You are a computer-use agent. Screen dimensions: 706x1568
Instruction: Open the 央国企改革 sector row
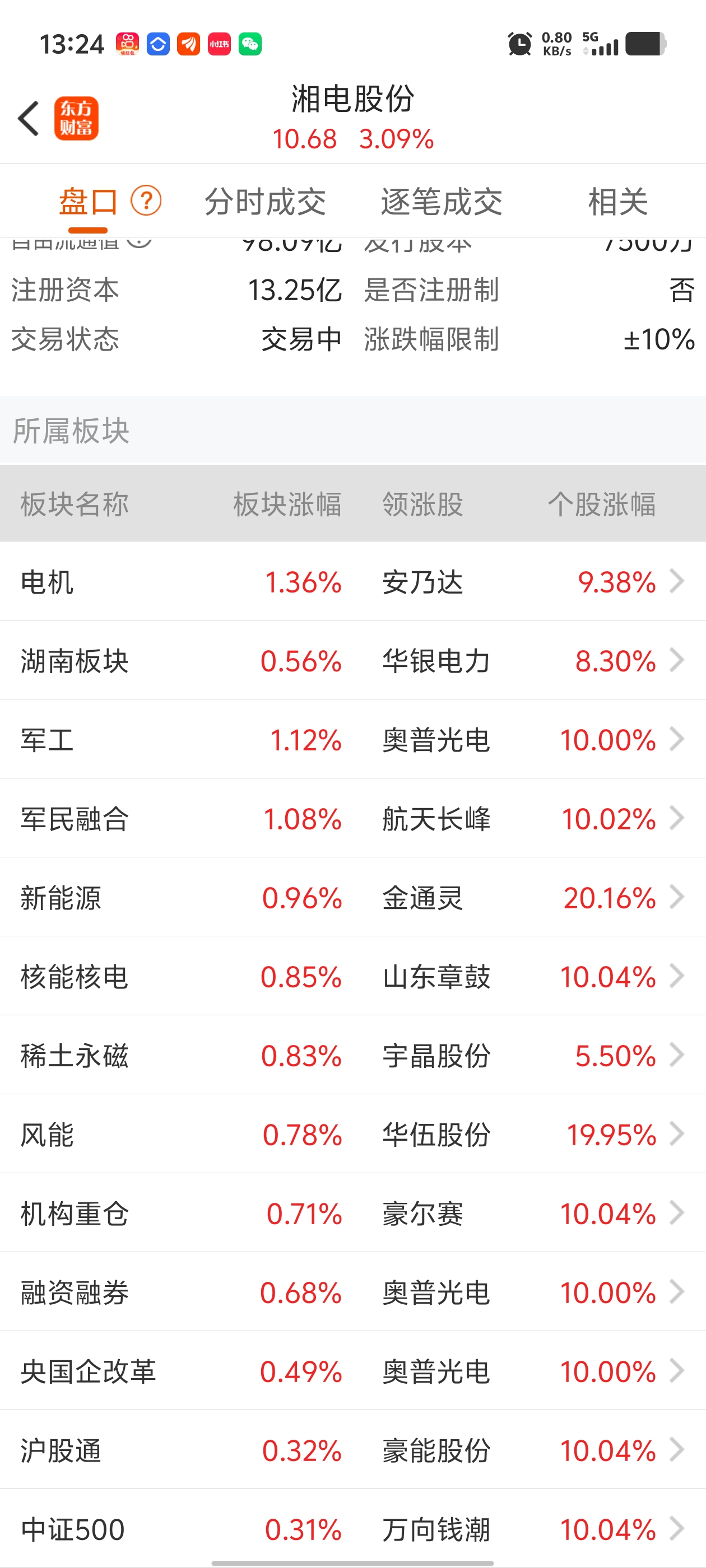(x=354, y=1371)
